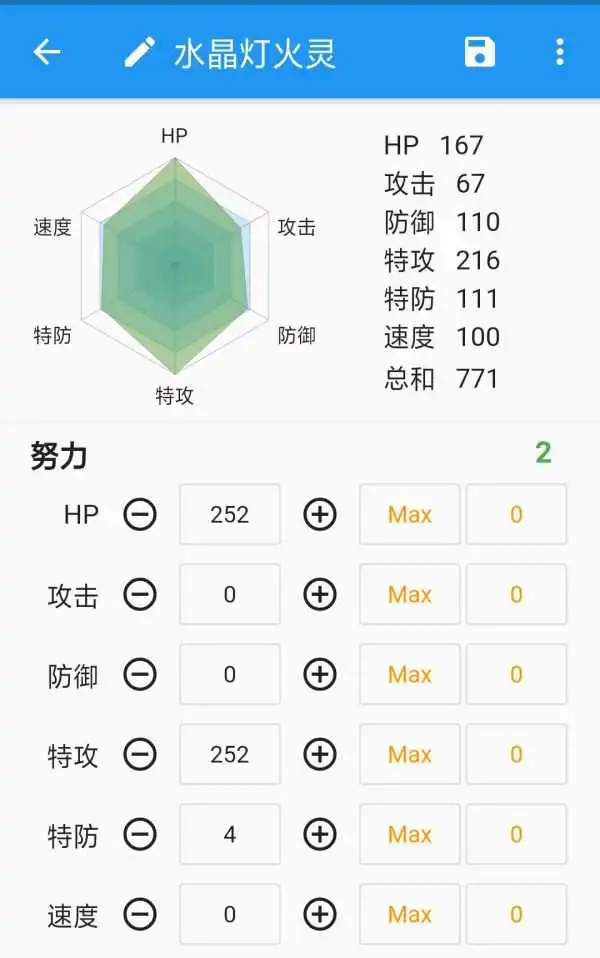600x958 pixels.
Task: Save using the floppy disk icon
Action: (480, 52)
